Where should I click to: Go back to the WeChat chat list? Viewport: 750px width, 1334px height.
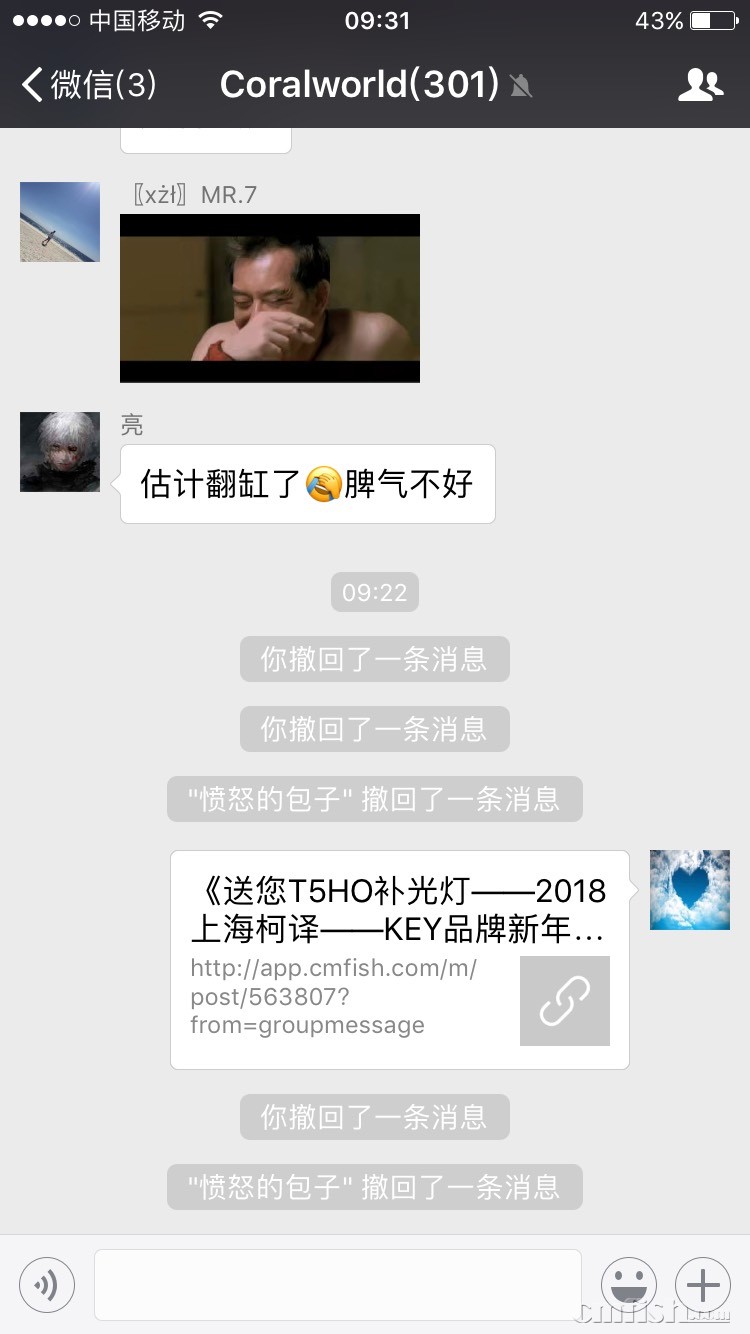(88, 85)
